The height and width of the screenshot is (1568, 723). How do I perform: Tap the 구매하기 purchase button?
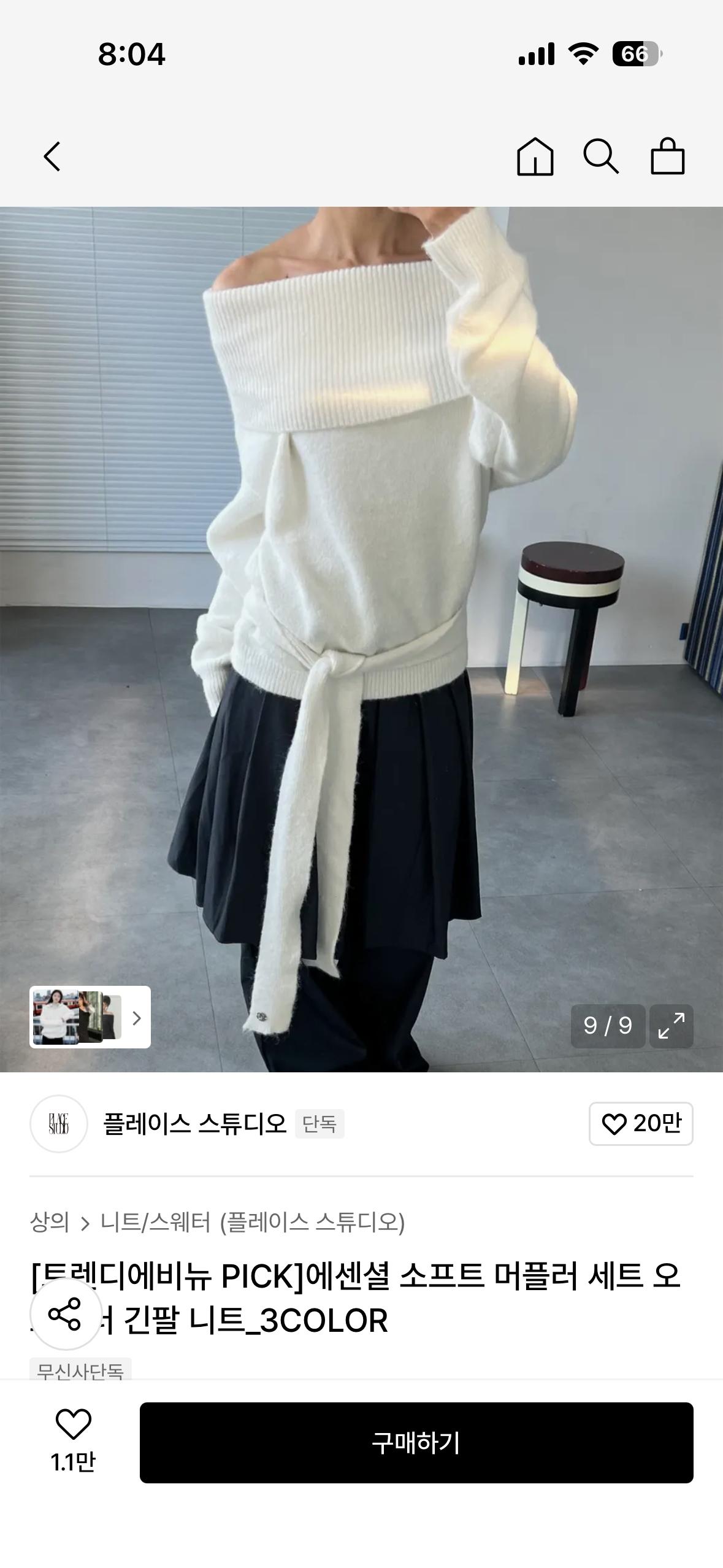tap(416, 1442)
